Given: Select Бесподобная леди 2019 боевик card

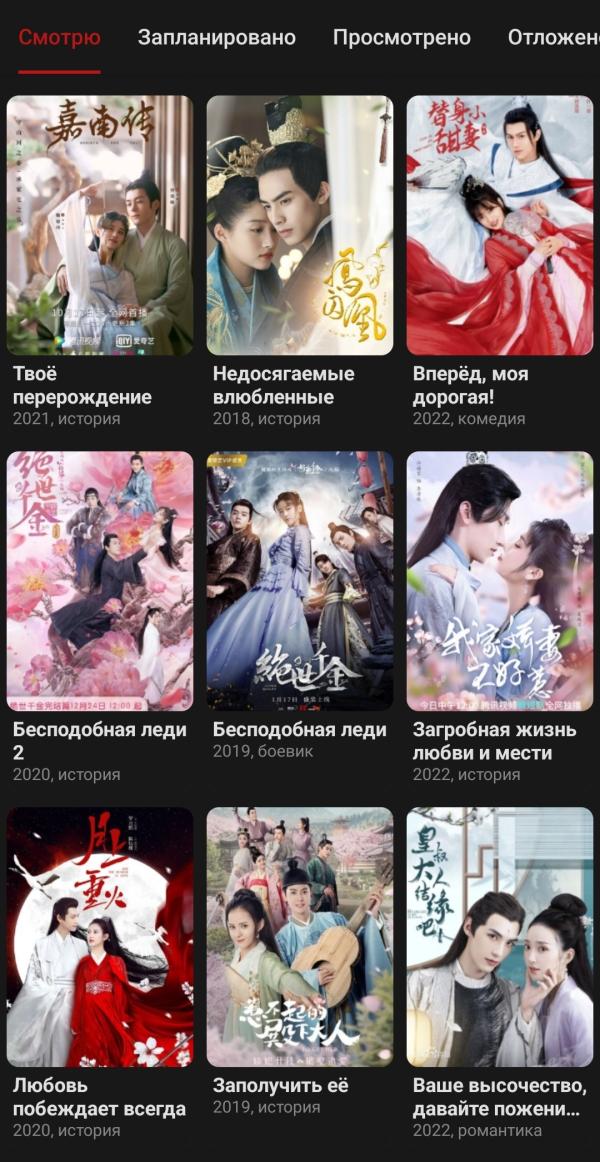Looking at the screenshot, I should pyautogui.click(x=300, y=581).
